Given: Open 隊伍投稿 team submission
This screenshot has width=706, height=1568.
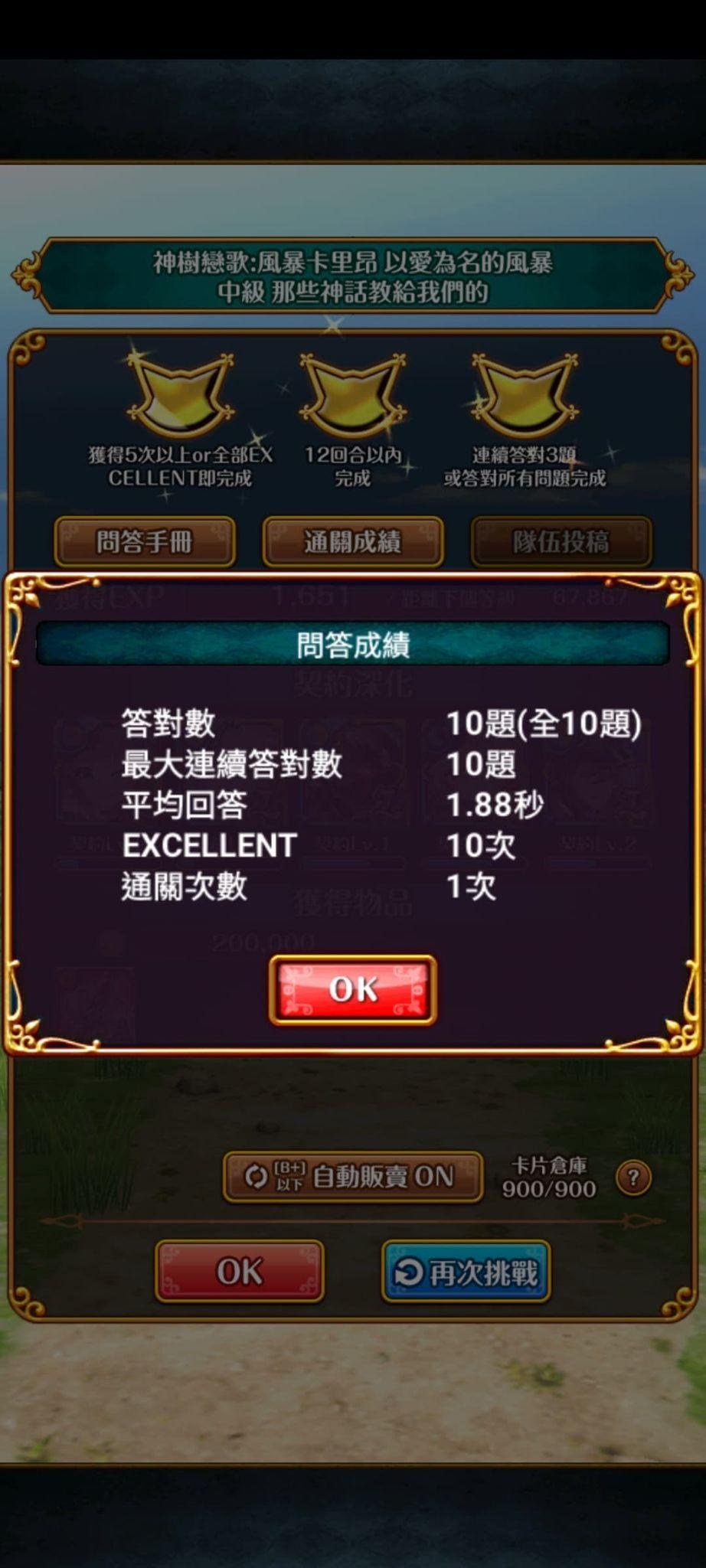Looking at the screenshot, I should (561, 542).
